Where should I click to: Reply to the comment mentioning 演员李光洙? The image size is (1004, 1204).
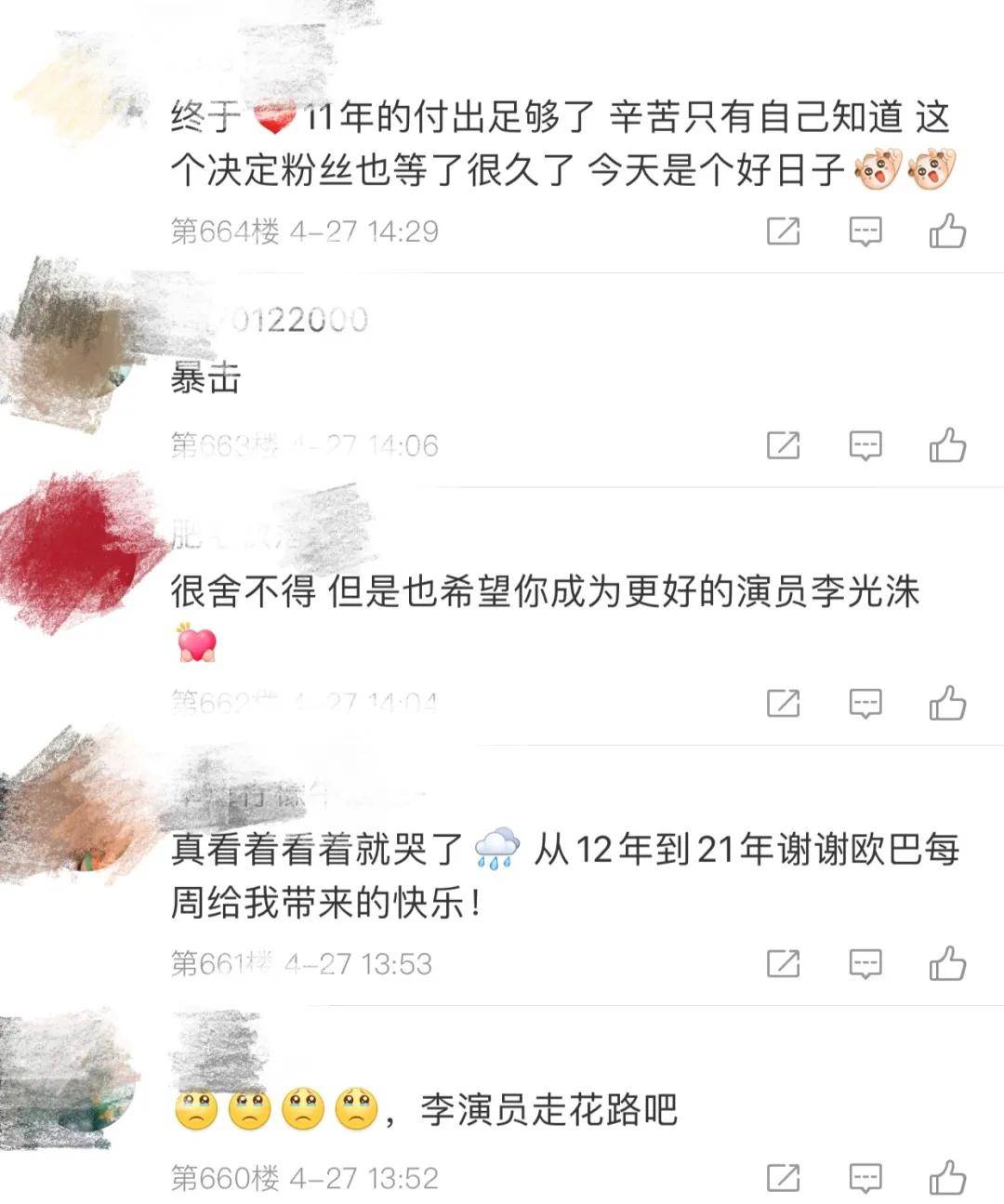click(x=865, y=703)
